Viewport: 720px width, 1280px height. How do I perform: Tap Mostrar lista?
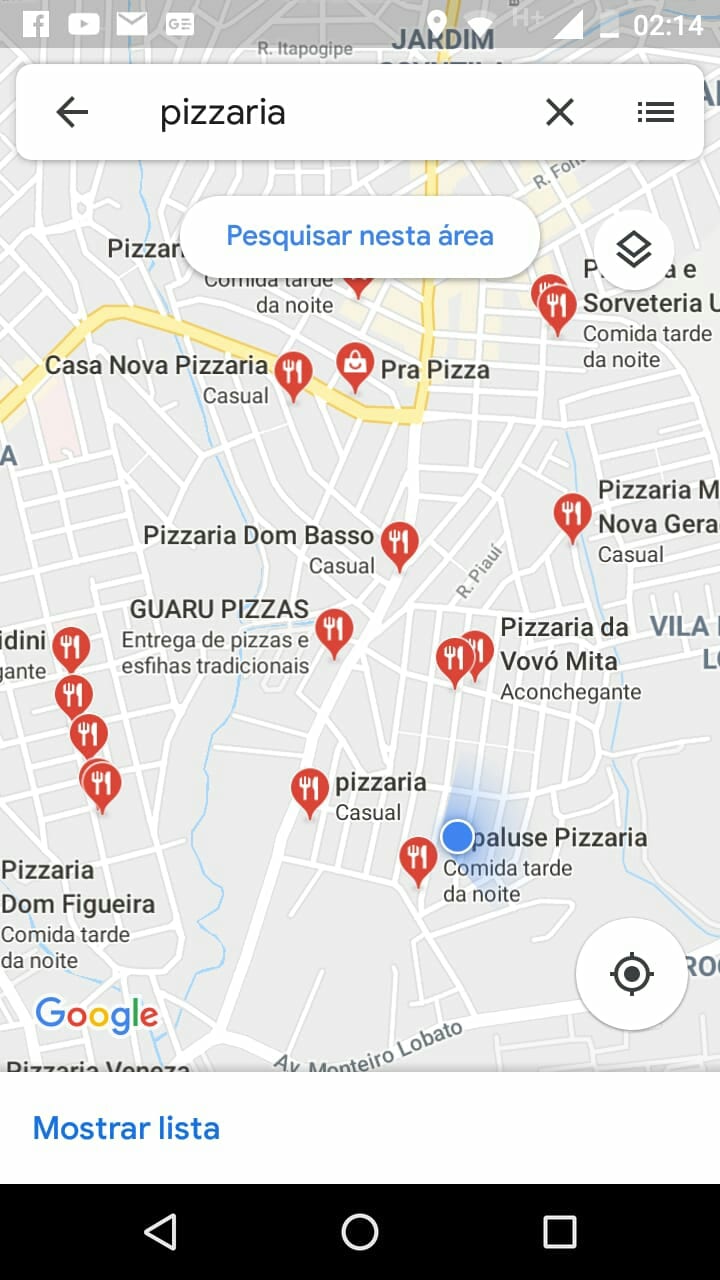(x=126, y=1128)
